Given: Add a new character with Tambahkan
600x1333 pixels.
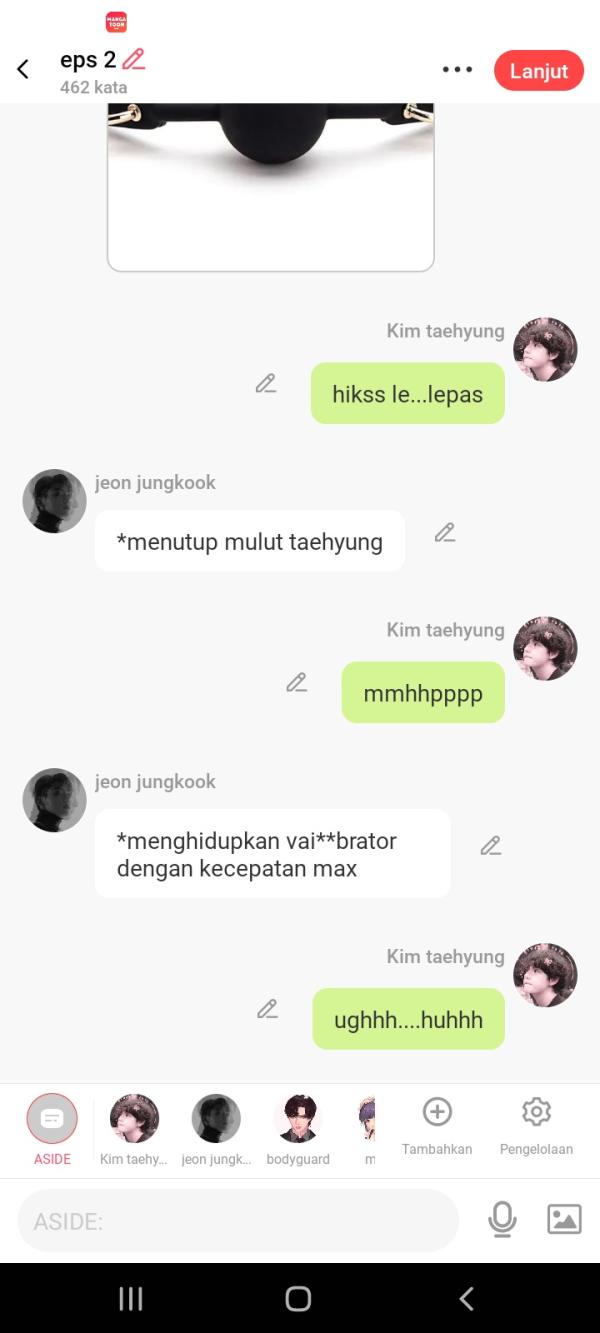Looking at the screenshot, I should point(437,1123).
